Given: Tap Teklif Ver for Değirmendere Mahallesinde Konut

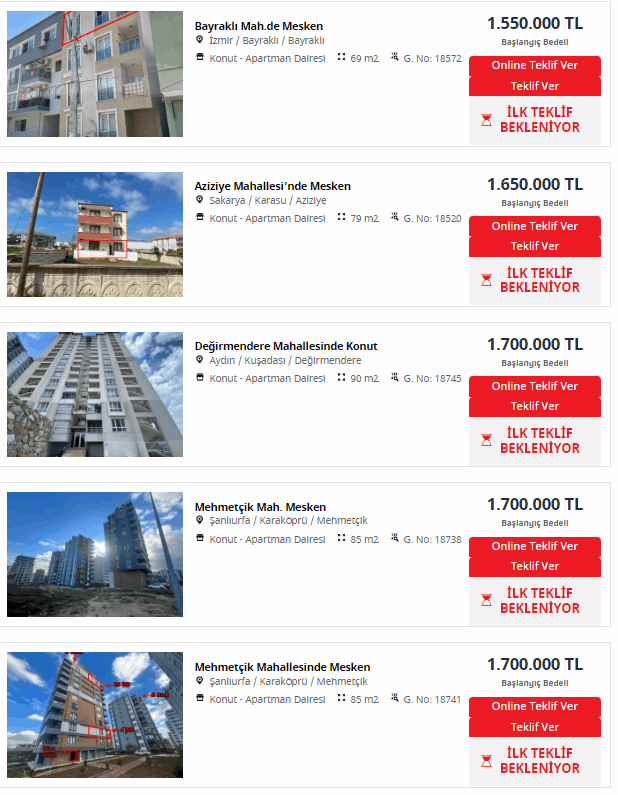Looking at the screenshot, I should (x=534, y=407).
